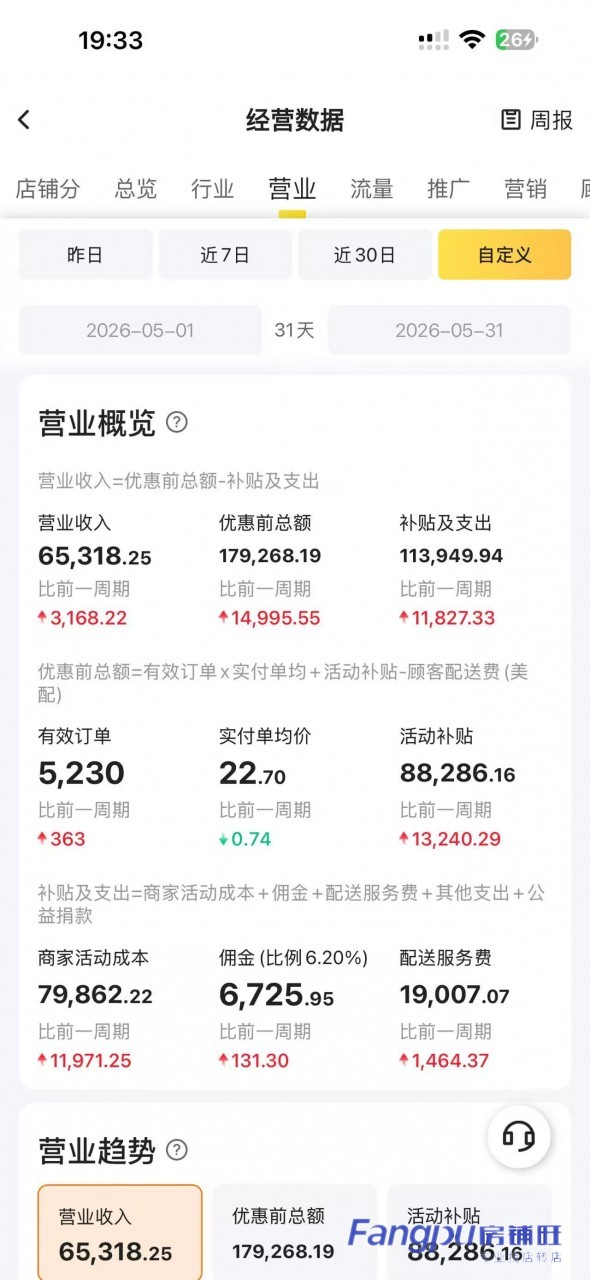Screen dimensions: 590x1280
Task: Open the 周报 weekly report
Action: point(537,120)
